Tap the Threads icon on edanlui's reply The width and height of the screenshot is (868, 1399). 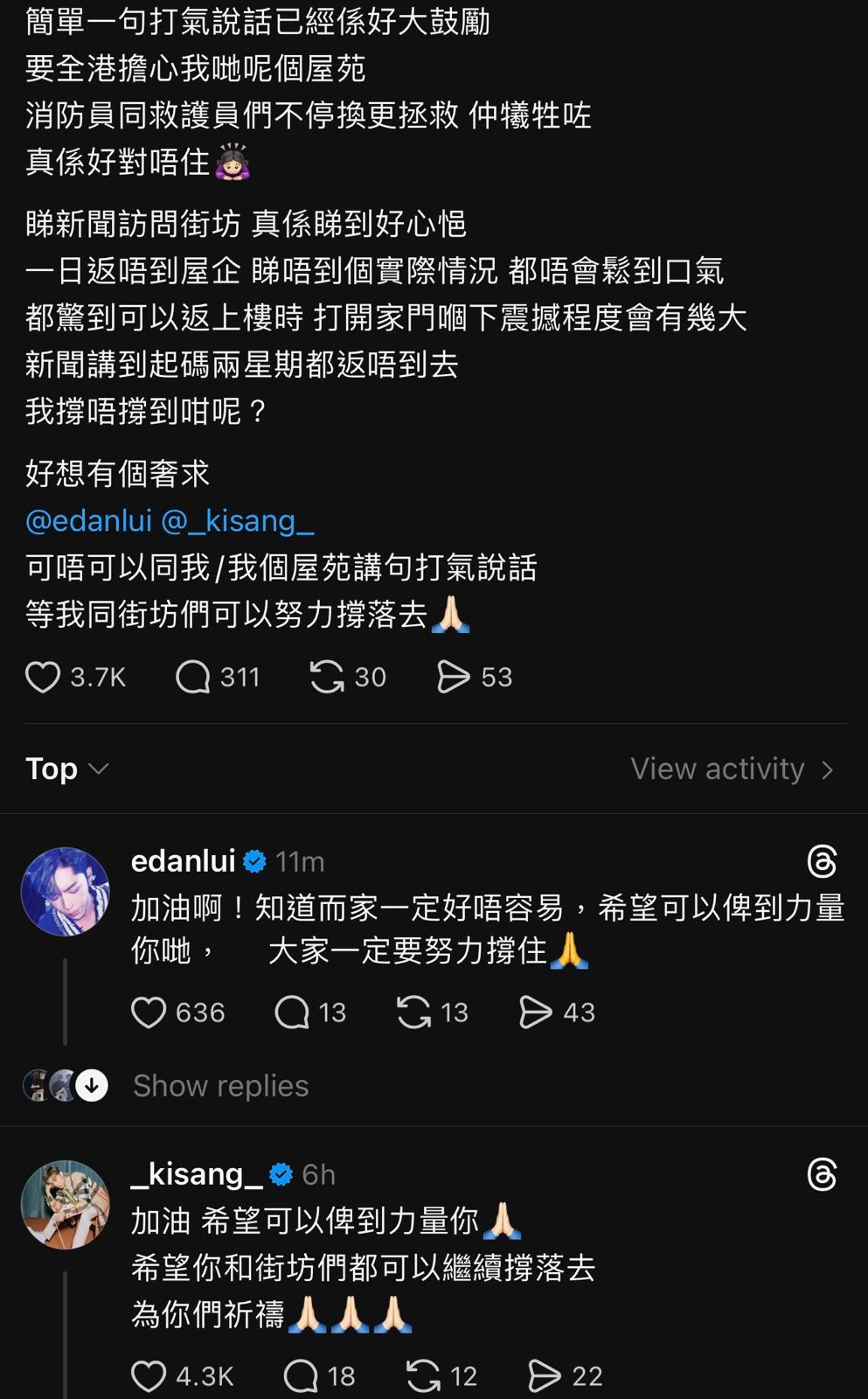(822, 862)
